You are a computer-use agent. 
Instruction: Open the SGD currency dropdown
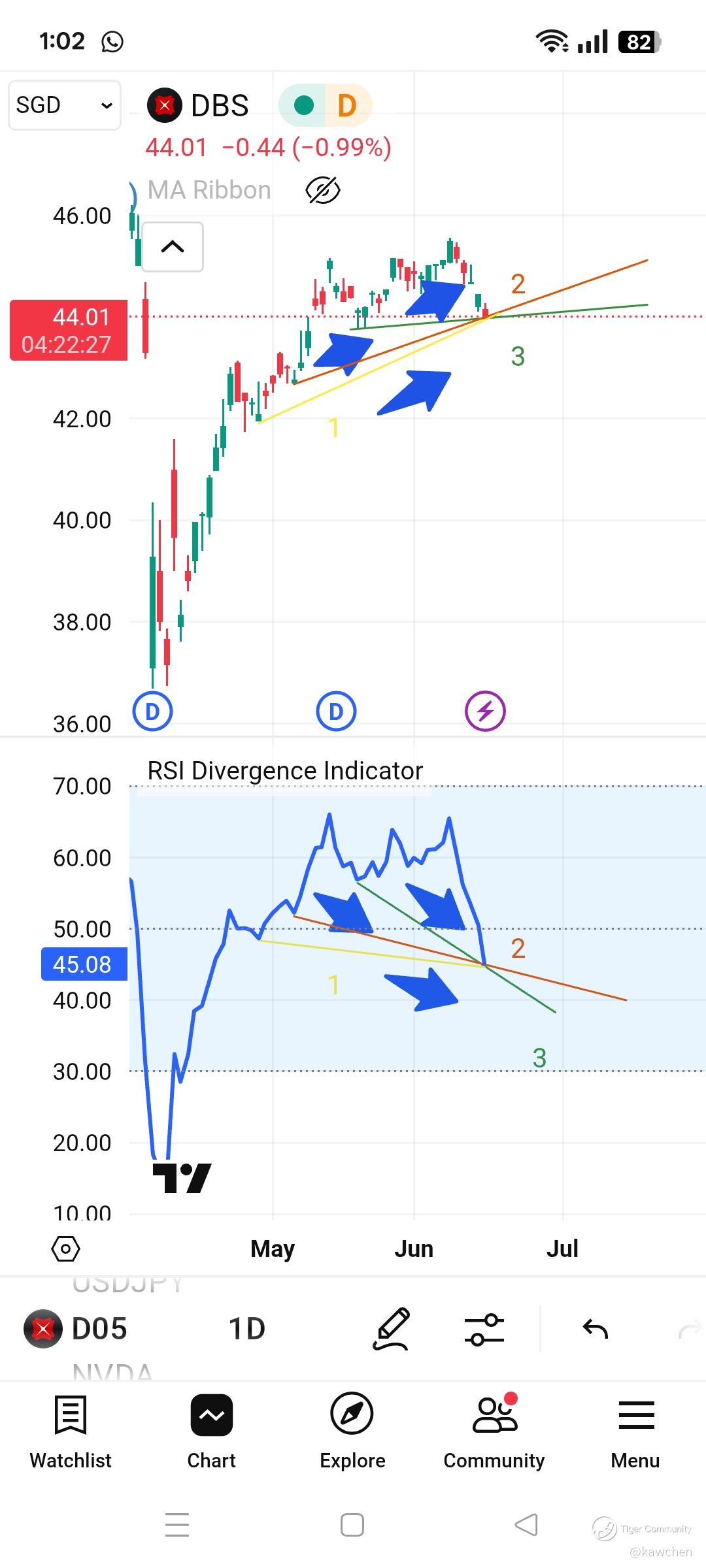tap(65, 105)
